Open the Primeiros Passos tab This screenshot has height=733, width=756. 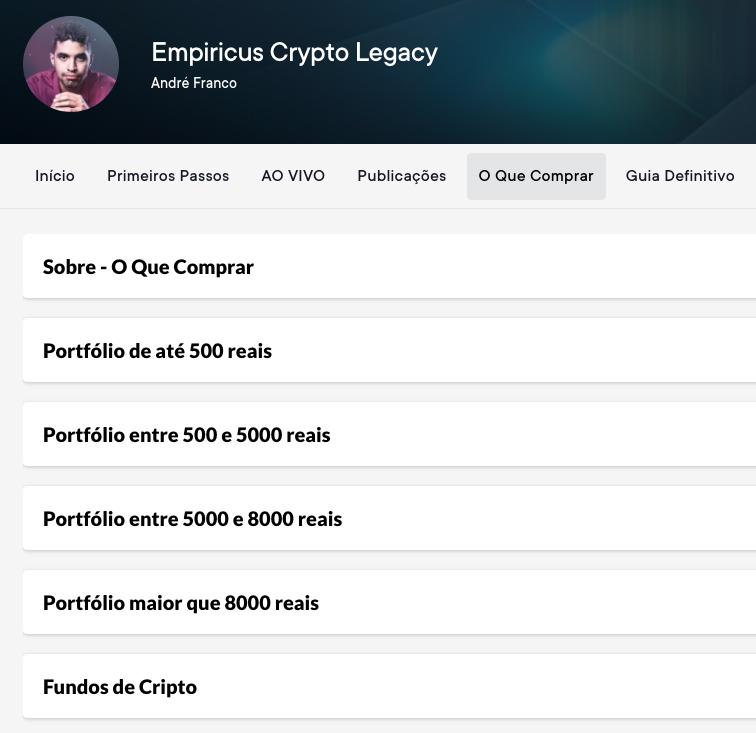(x=168, y=176)
